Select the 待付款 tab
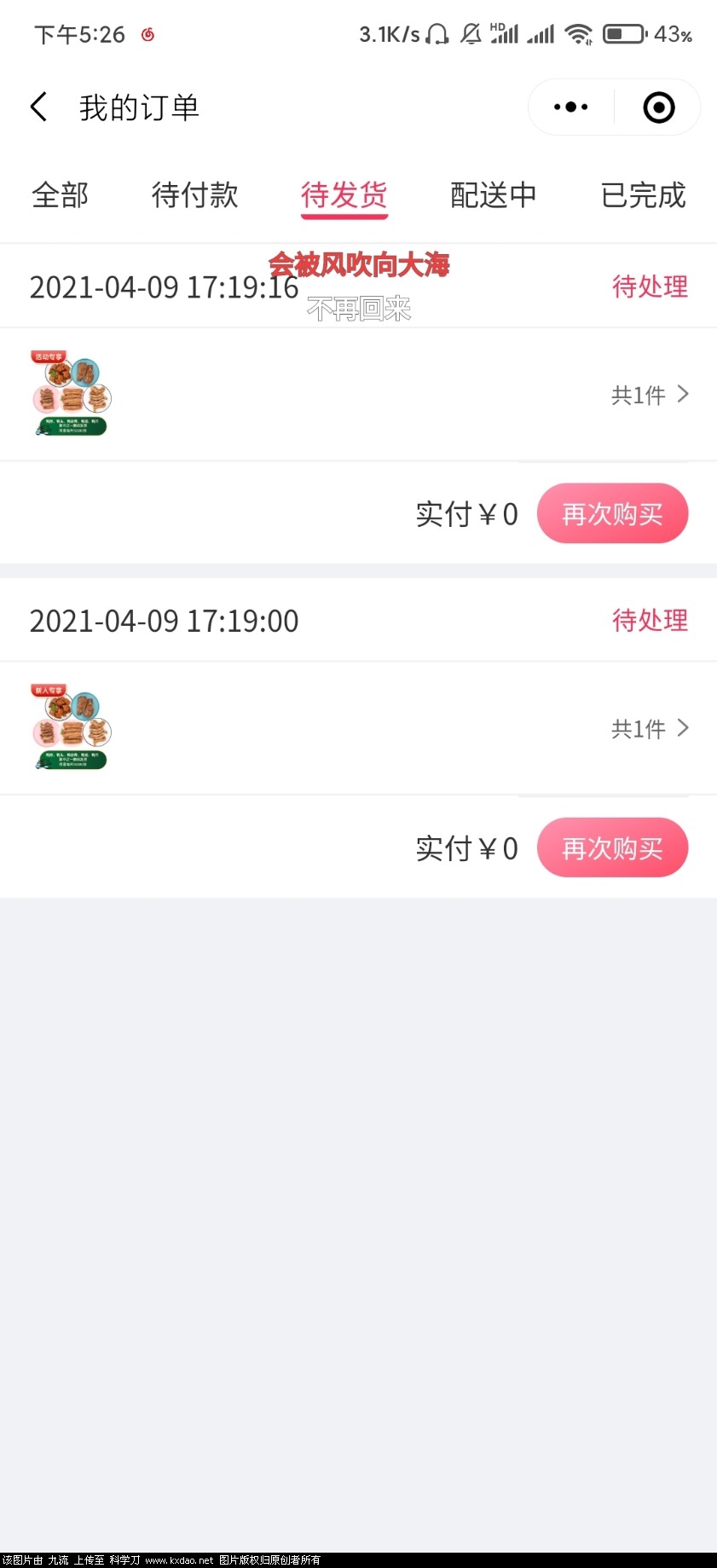 point(194,196)
